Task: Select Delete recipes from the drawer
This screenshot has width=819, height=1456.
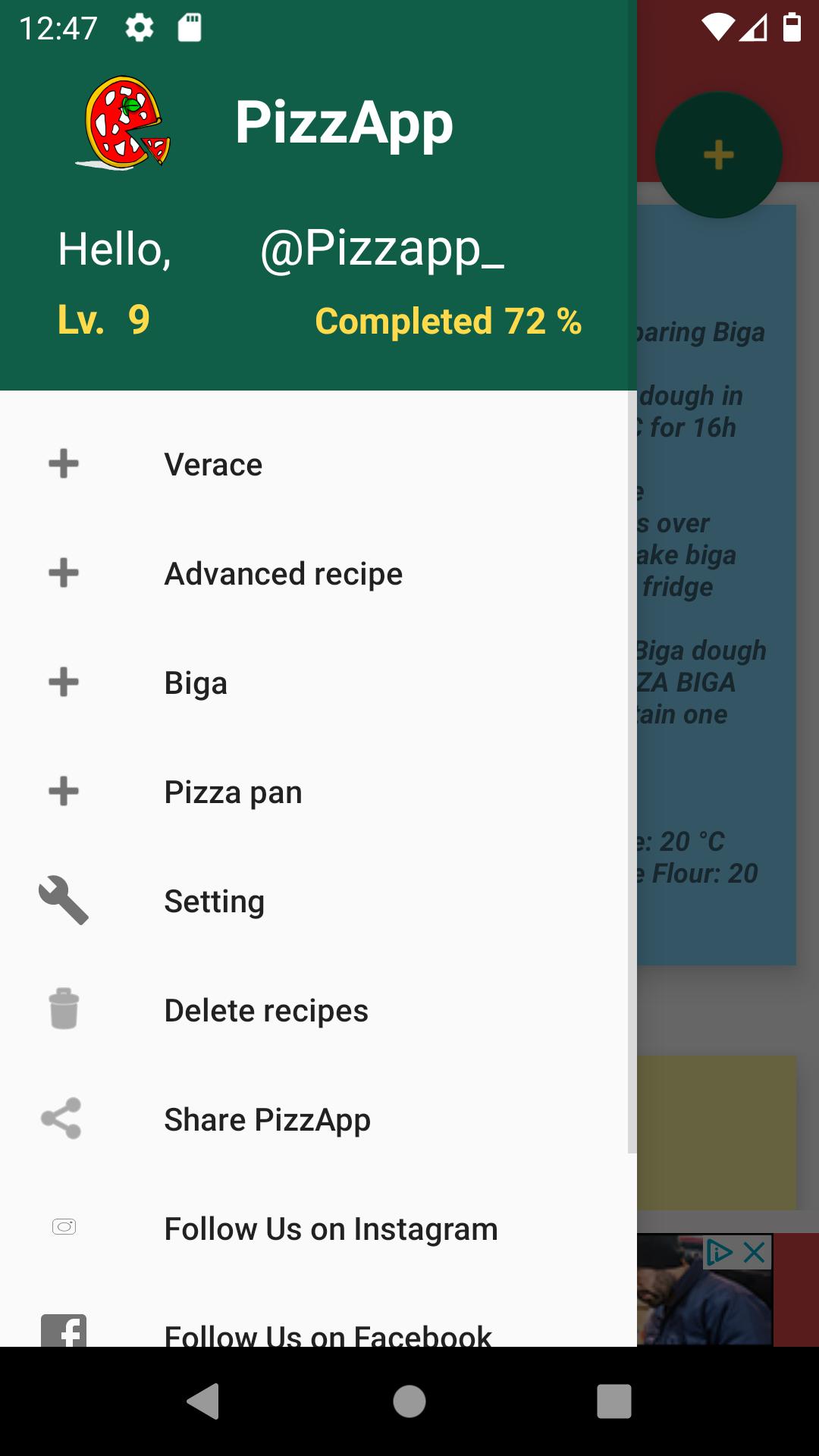Action: (x=266, y=1009)
